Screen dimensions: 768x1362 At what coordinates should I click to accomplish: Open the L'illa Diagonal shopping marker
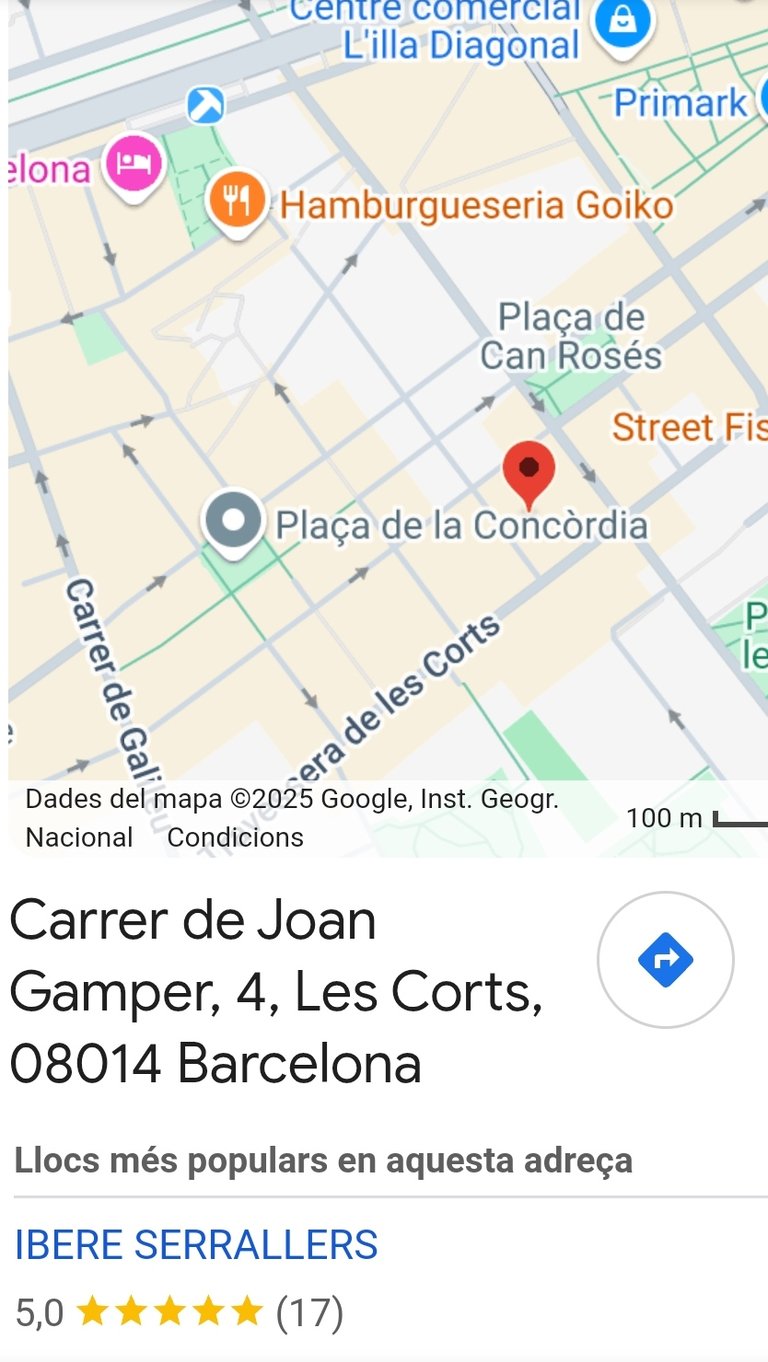coord(623,22)
